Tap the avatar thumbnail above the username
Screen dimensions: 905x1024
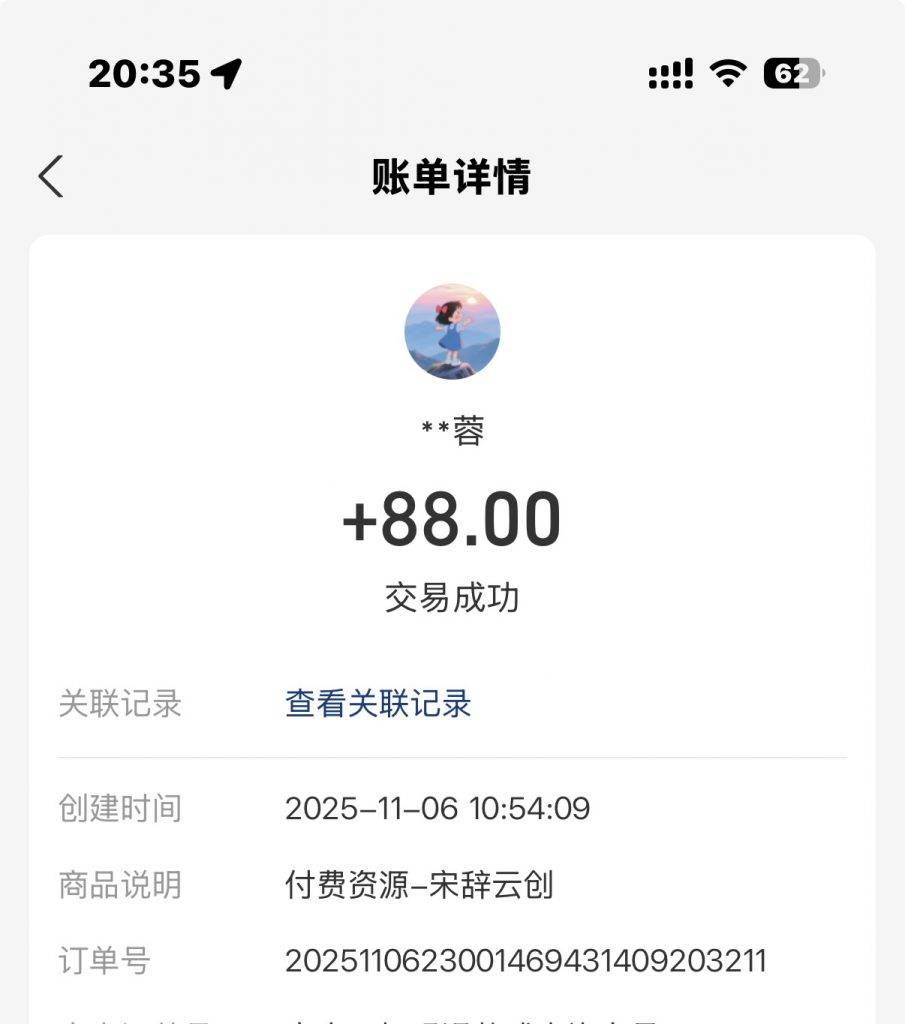(453, 332)
